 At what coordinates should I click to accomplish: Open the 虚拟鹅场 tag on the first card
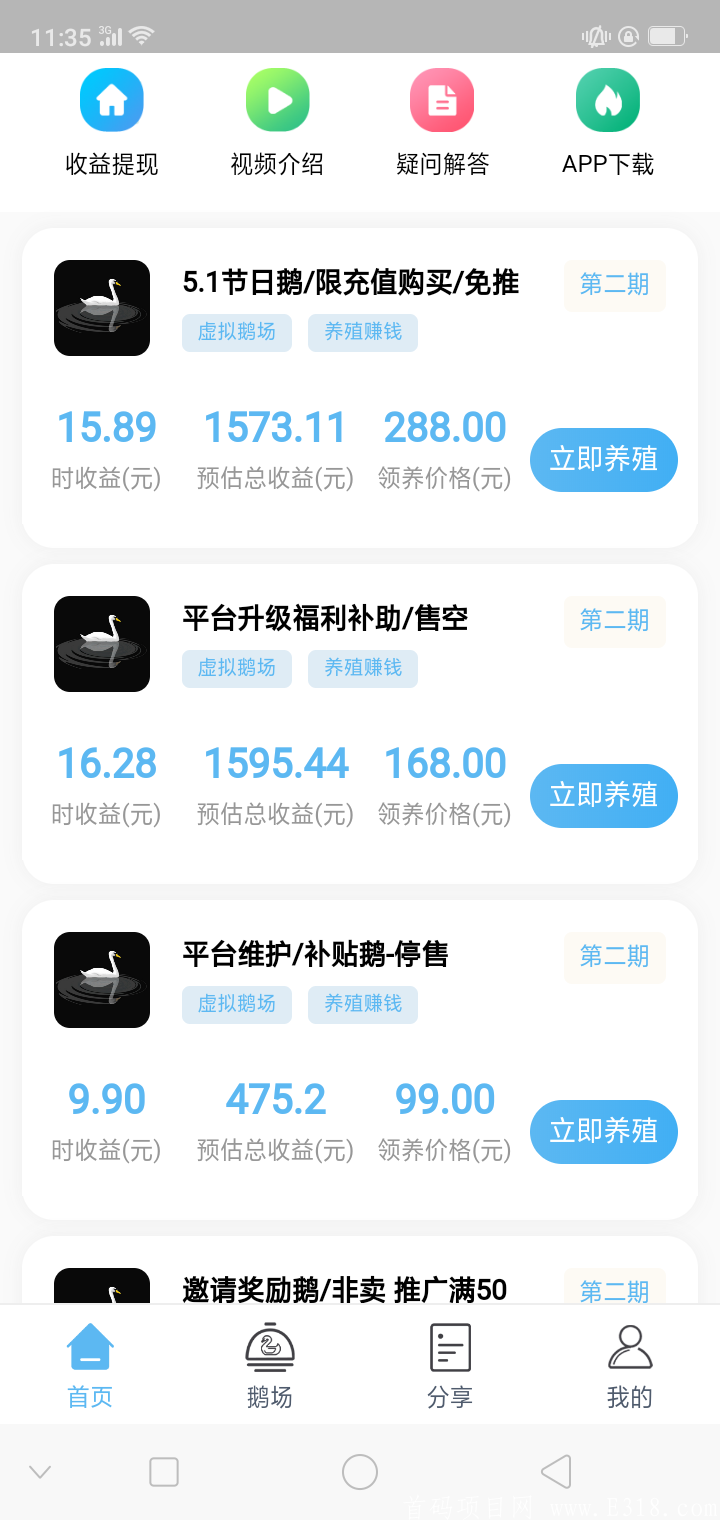pyautogui.click(x=236, y=333)
